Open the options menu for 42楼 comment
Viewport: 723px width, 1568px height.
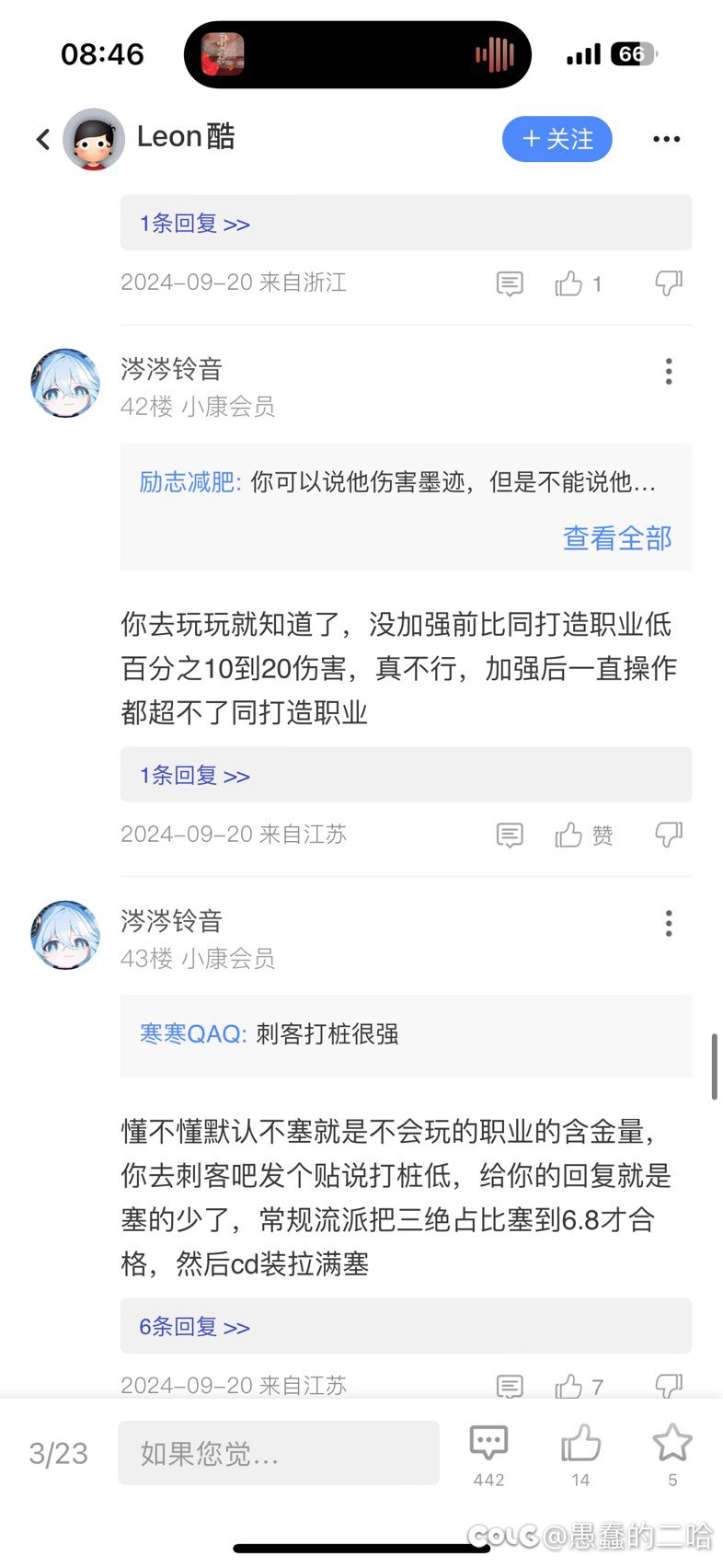tap(669, 371)
